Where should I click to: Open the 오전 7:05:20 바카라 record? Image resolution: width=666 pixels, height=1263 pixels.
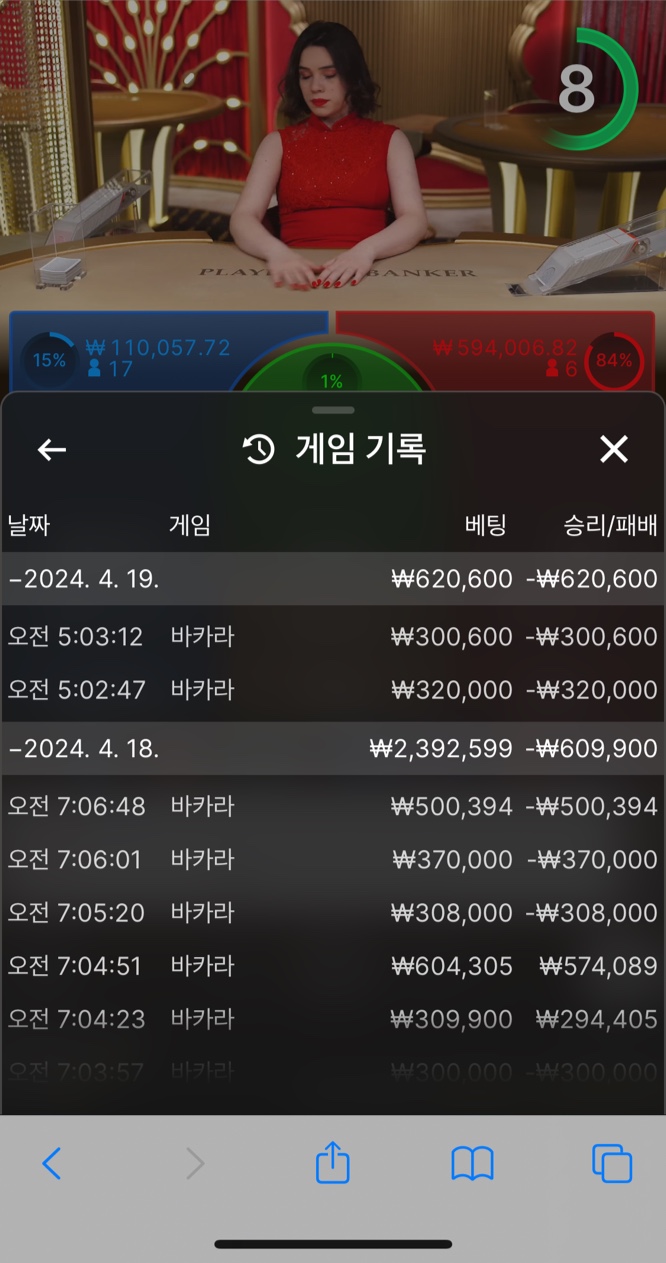tap(333, 913)
